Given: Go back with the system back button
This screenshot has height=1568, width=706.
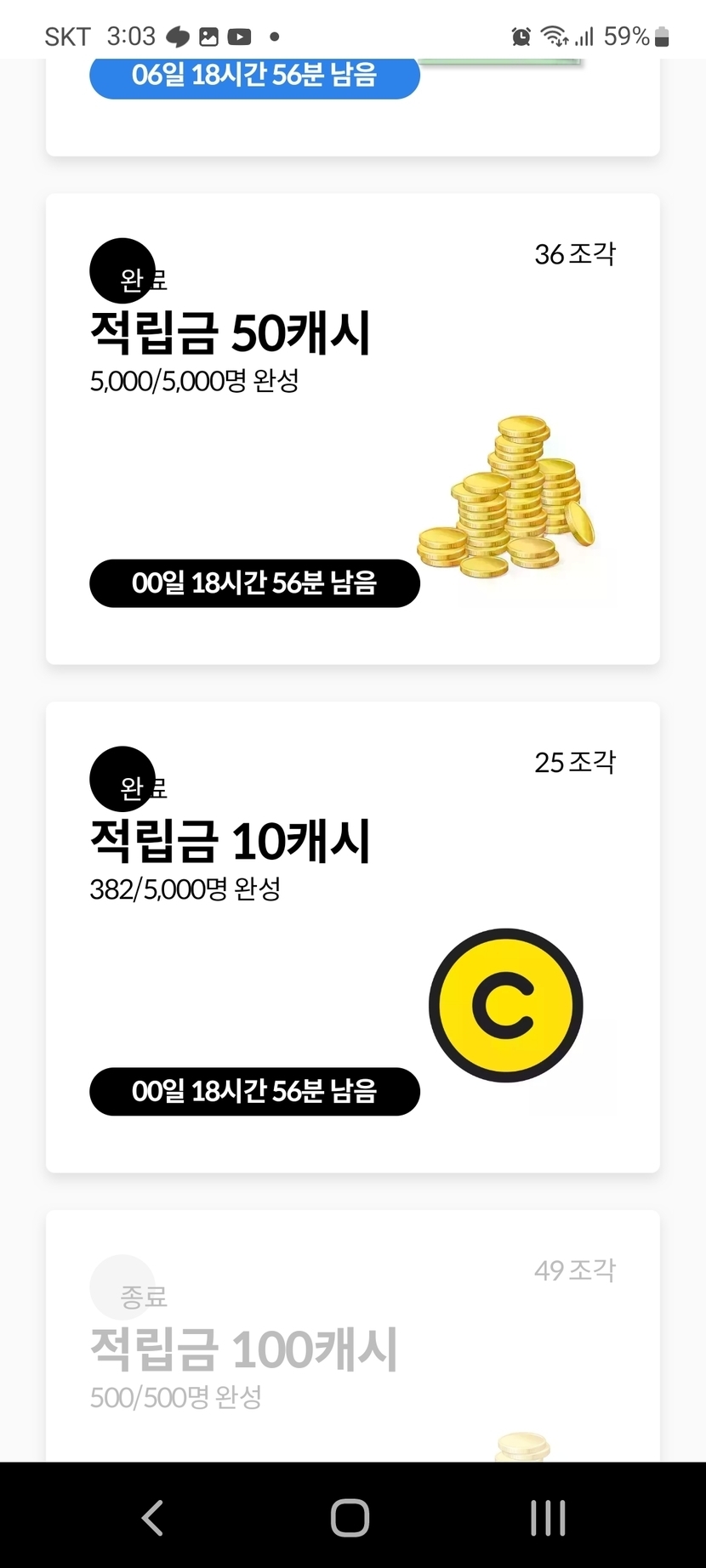Looking at the screenshot, I should tap(153, 1518).
